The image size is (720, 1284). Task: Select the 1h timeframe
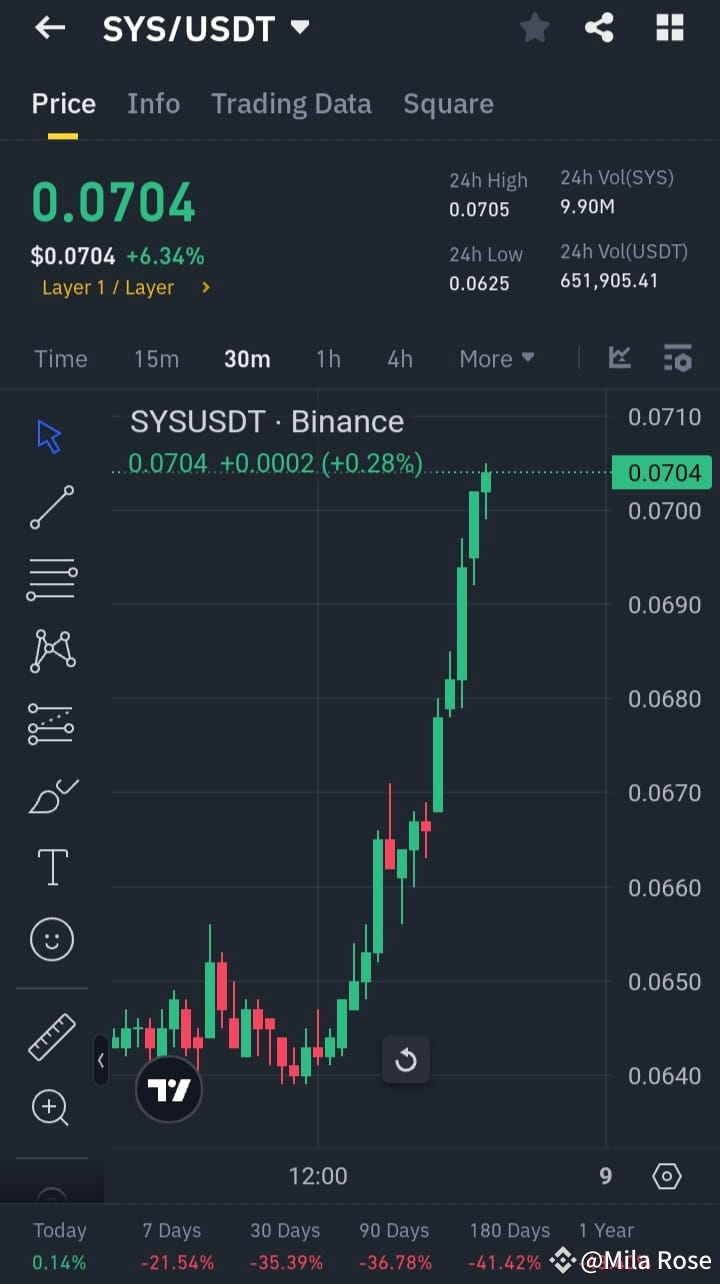(328, 358)
